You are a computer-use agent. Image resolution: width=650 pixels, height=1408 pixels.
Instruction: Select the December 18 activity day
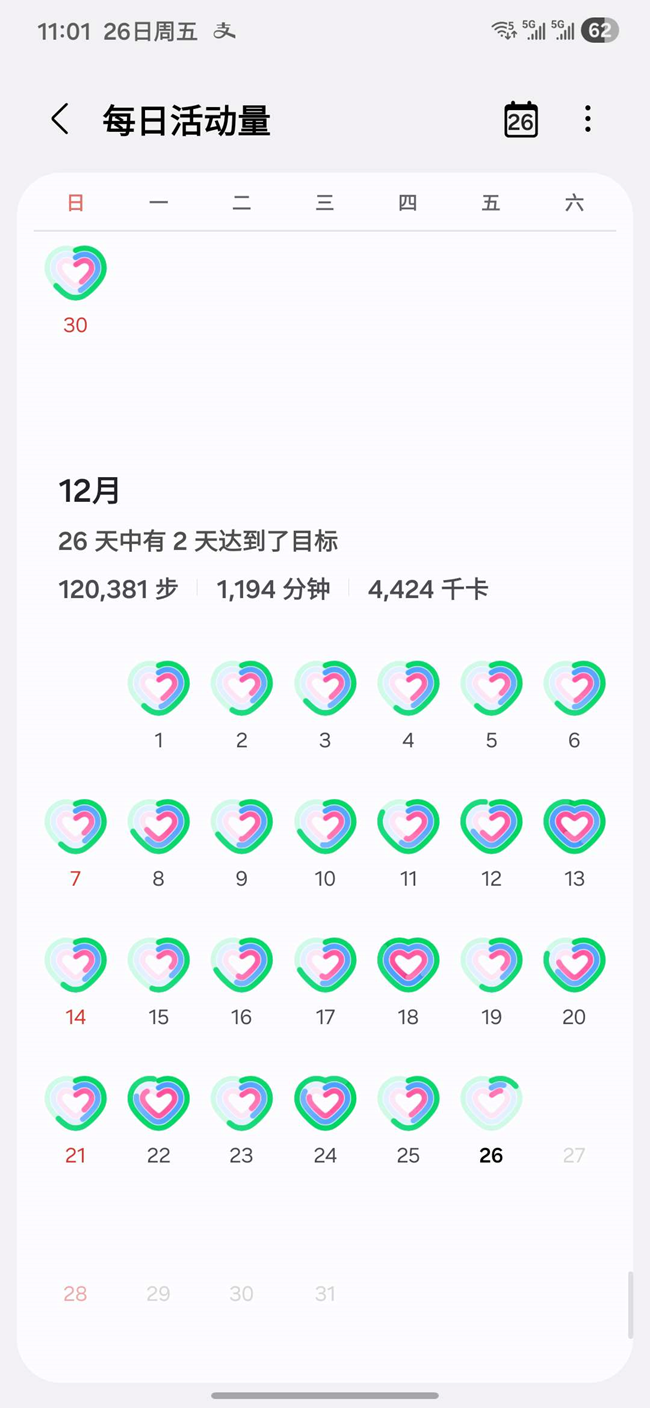pos(408,964)
